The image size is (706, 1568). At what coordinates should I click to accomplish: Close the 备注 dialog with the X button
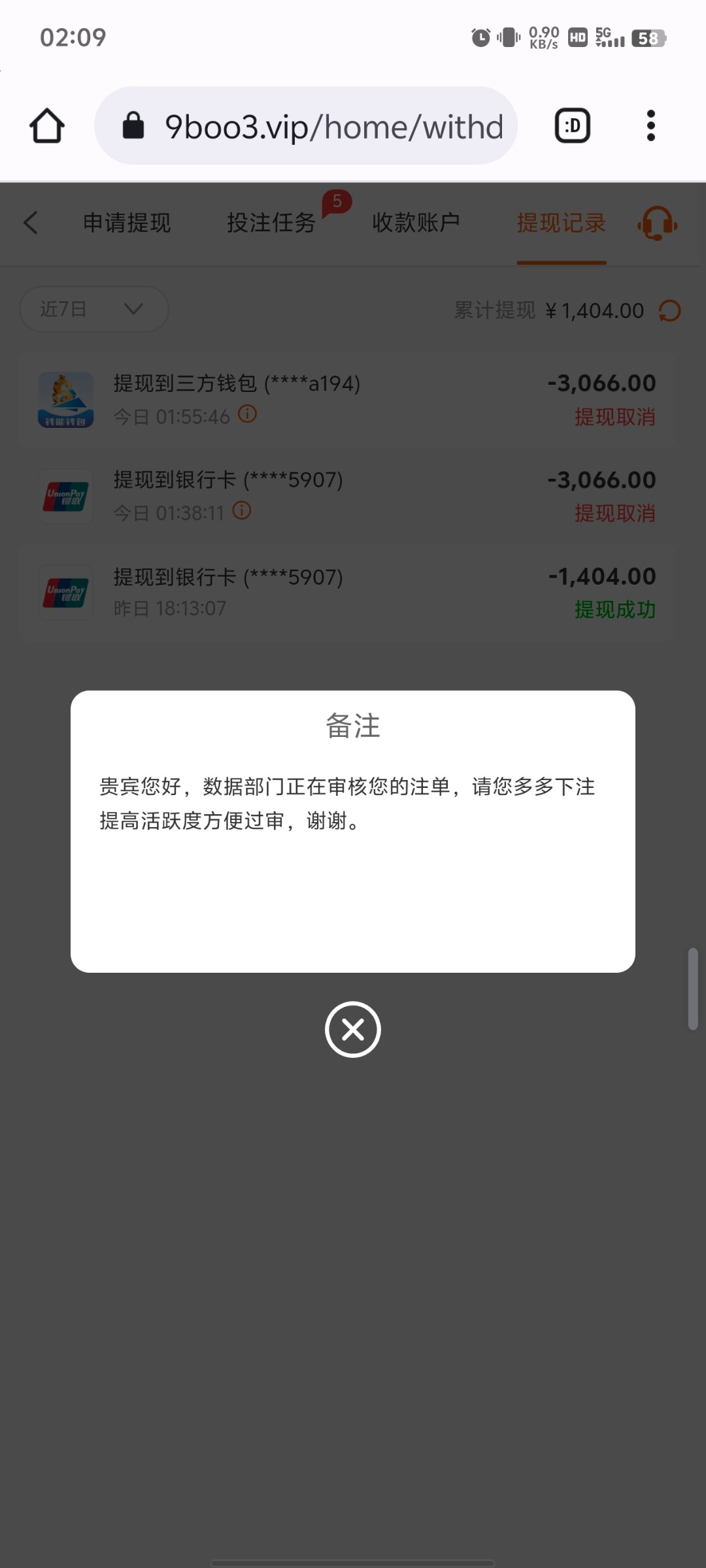pyautogui.click(x=353, y=1030)
